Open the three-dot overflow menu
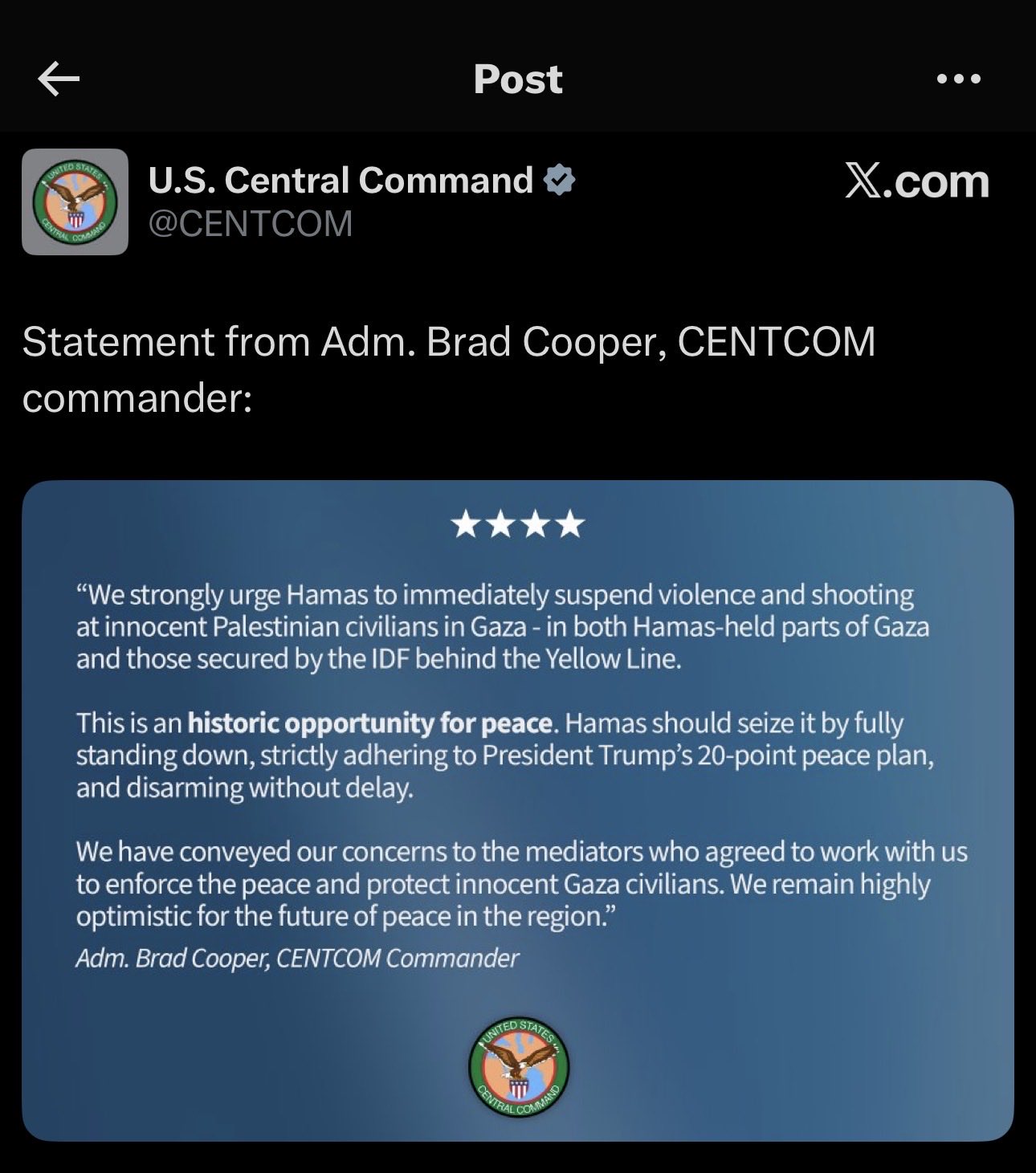1036x1173 pixels. point(959,79)
